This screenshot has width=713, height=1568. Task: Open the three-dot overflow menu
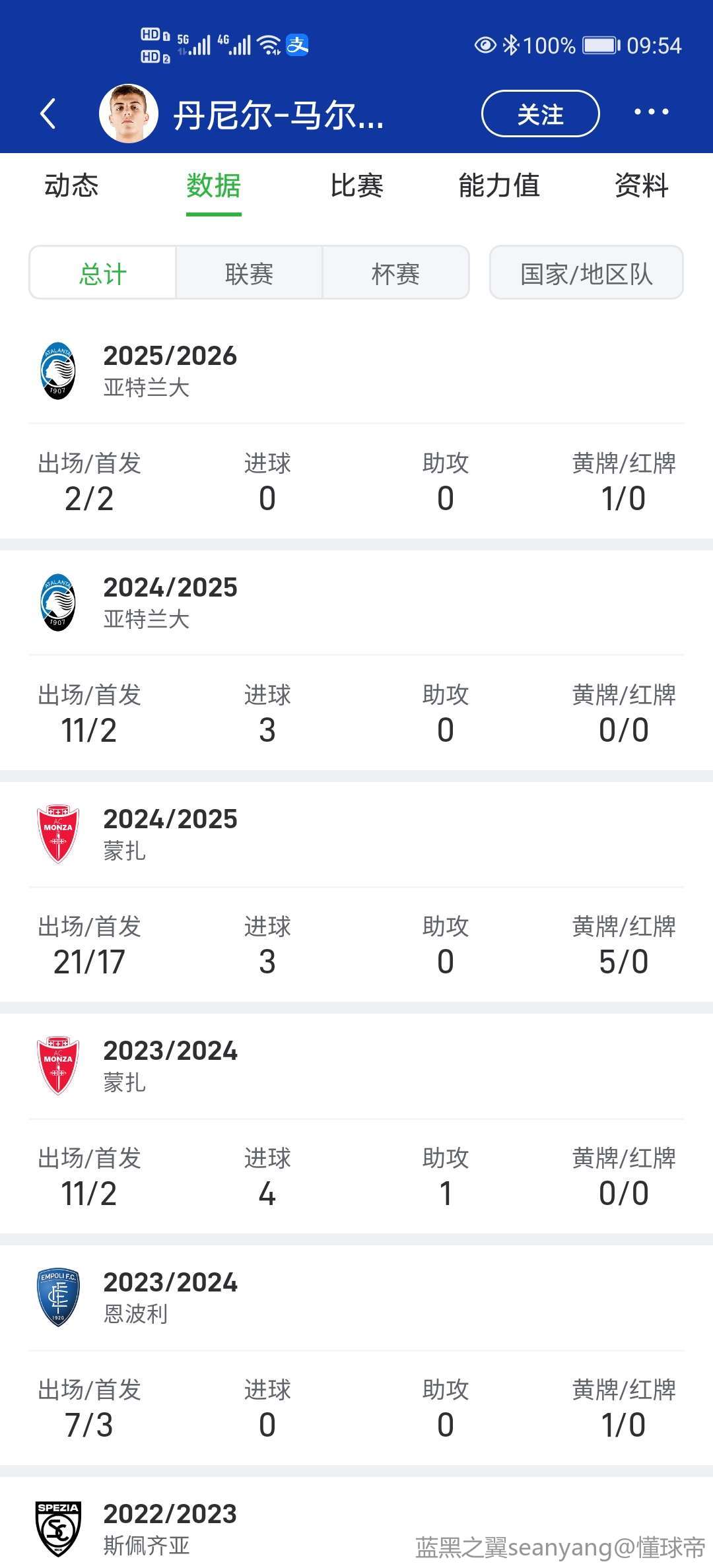coord(651,112)
